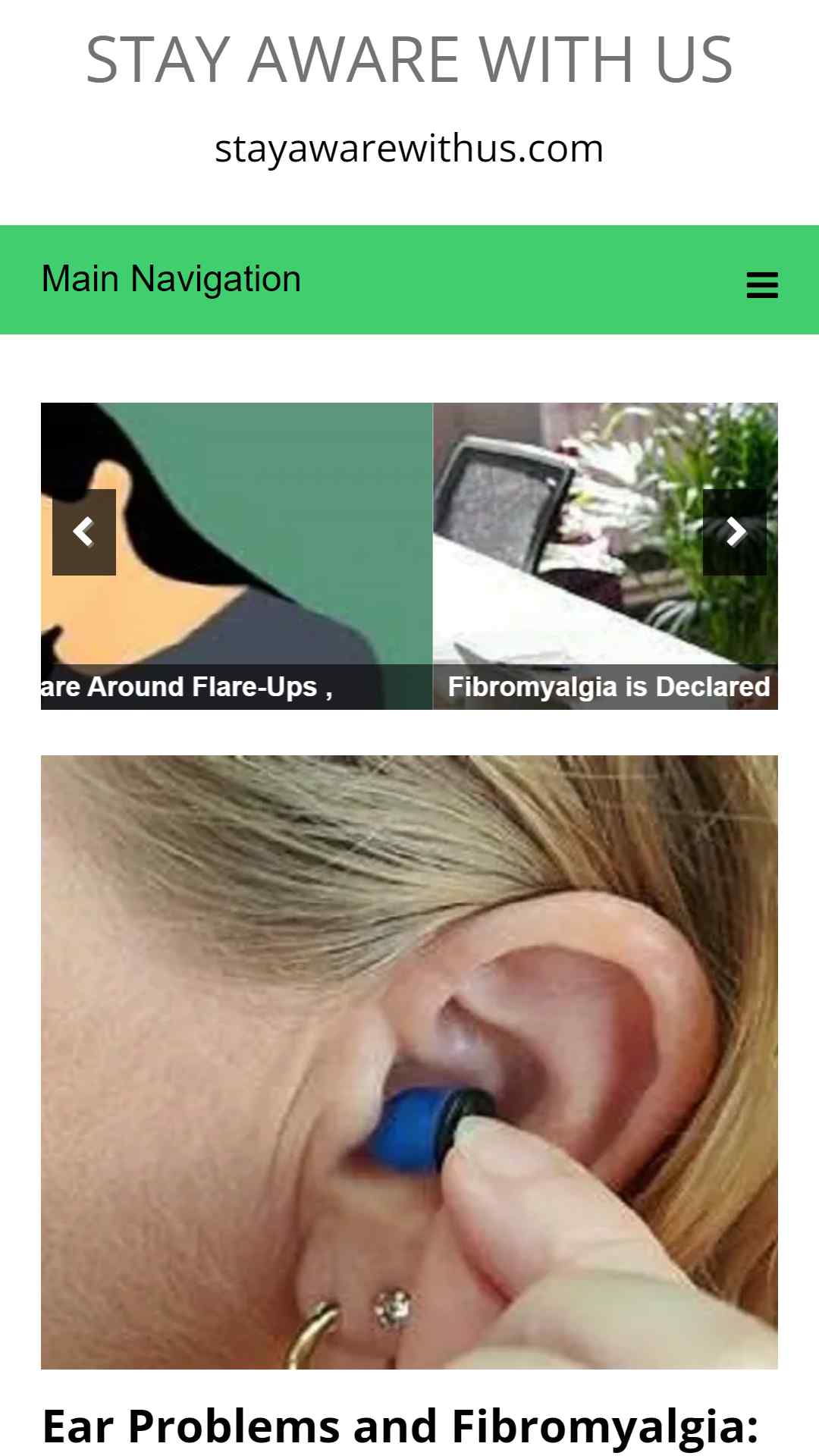819x1456 pixels.
Task: Open the 'Fibromyalgia is Declared' carousel article
Action: [608, 687]
